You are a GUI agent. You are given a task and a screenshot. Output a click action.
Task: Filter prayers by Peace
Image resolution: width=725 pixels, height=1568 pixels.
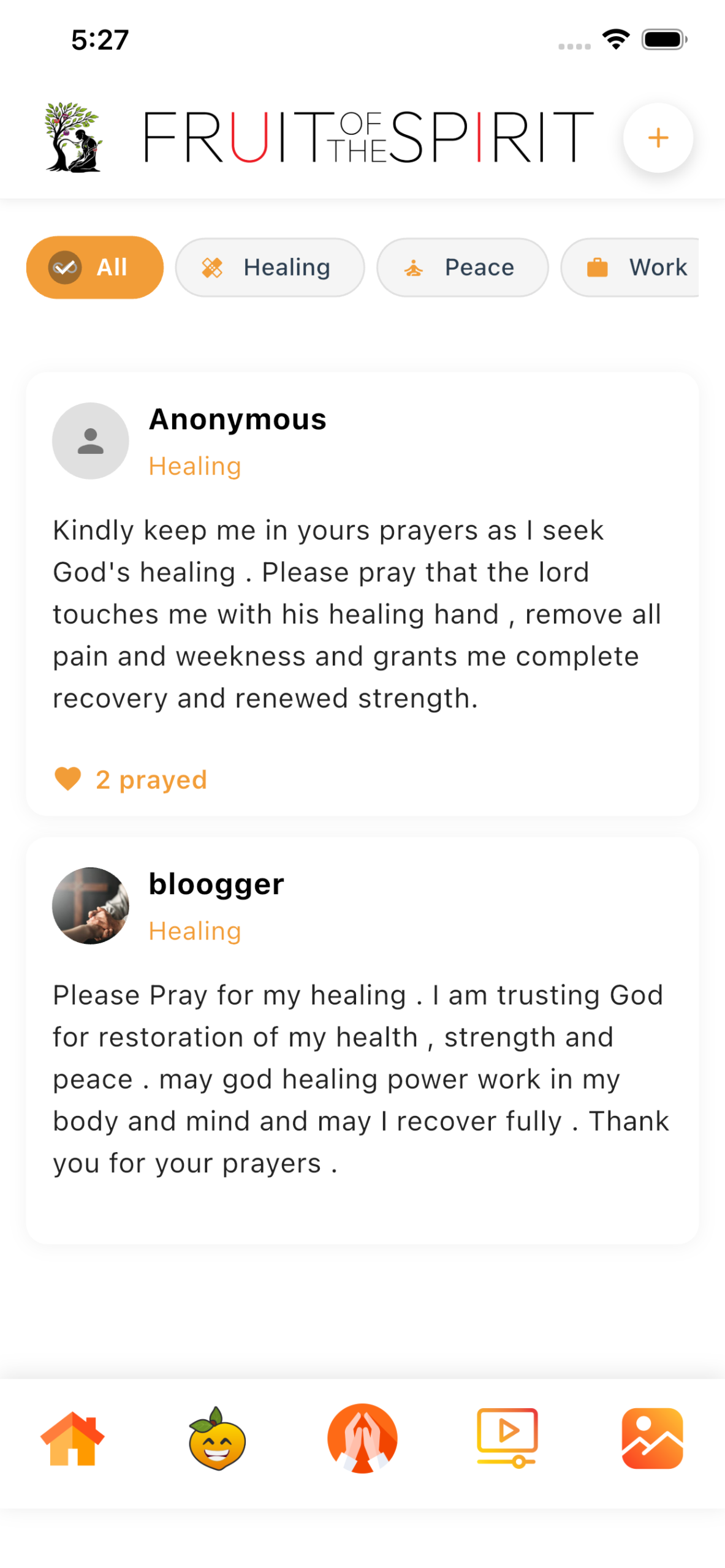tap(462, 267)
